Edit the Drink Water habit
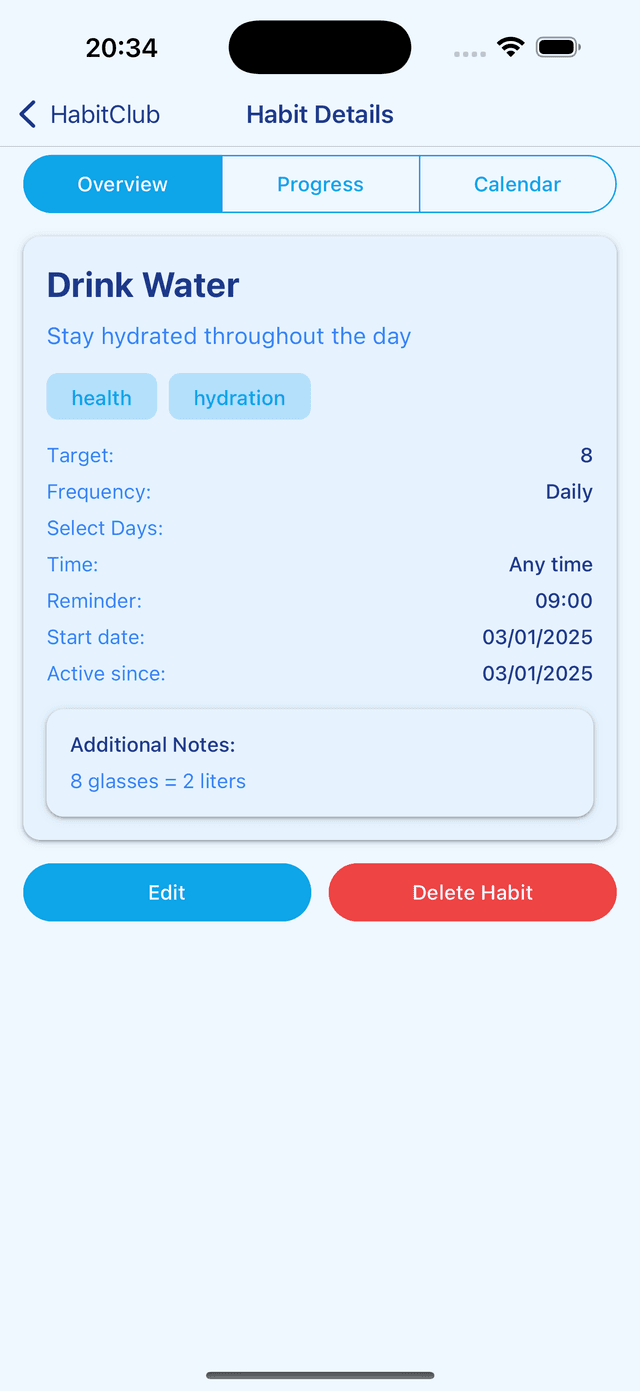This screenshot has width=640, height=1391. point(167,892)
